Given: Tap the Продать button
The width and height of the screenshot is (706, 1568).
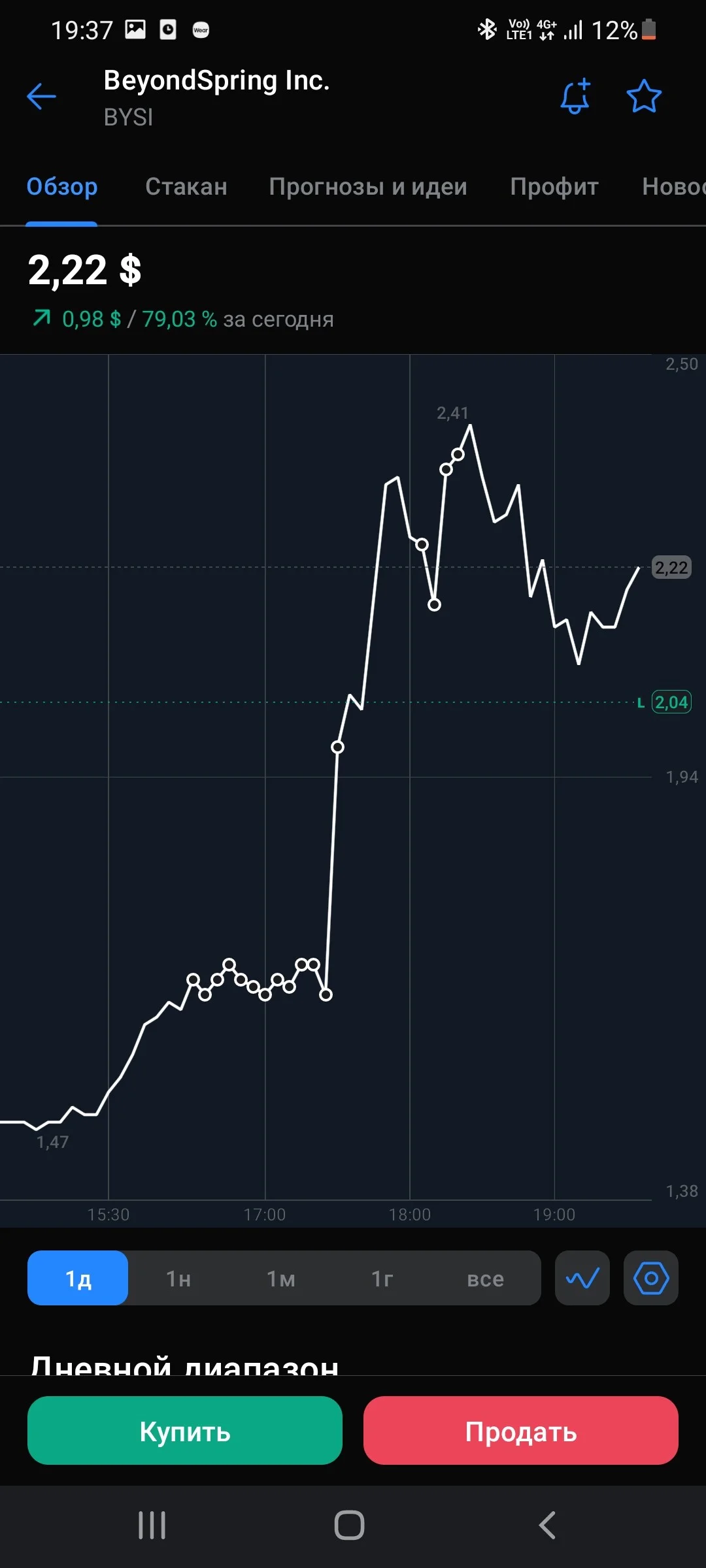Looking at the screenshot, I should (521, 1431).
